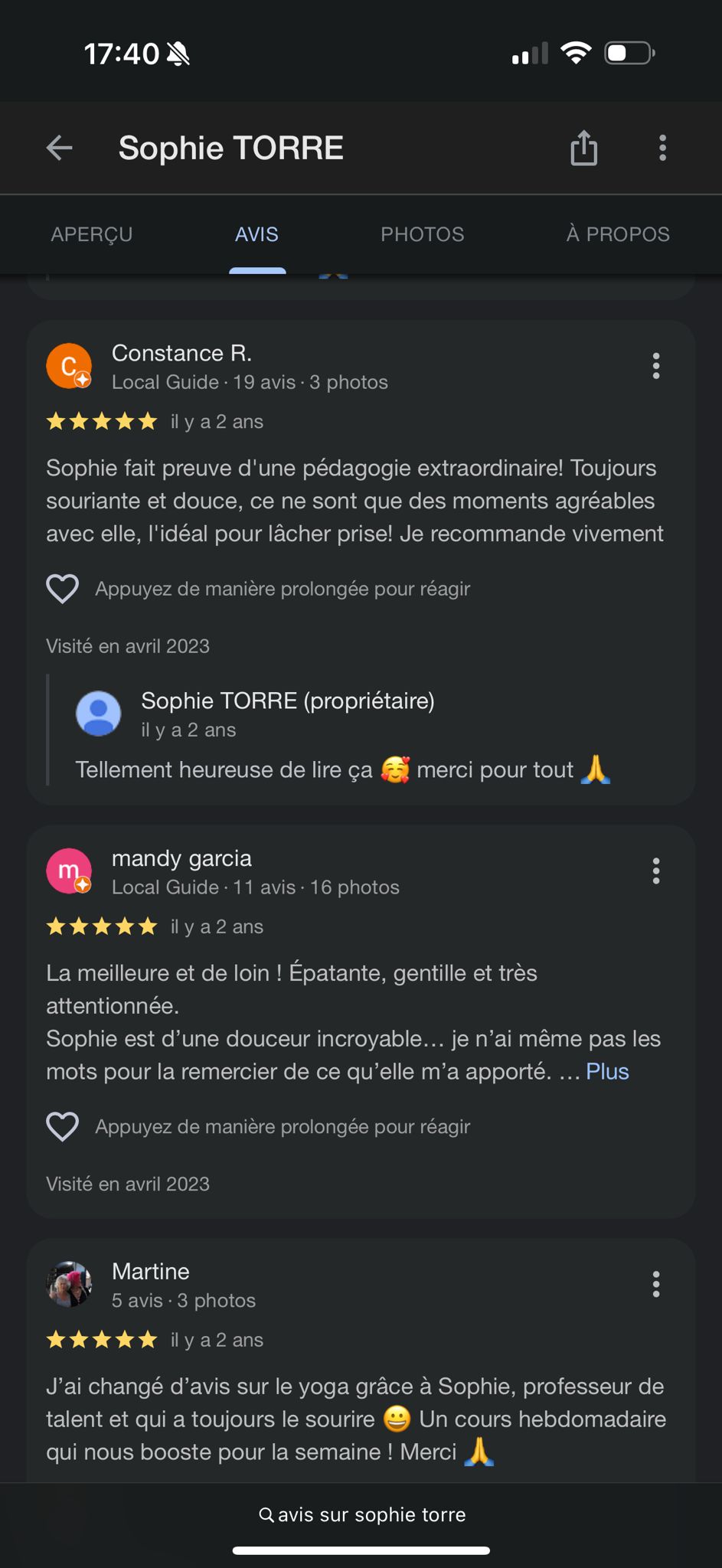Like Constance R.'s review with the heart
This screenshot has width=722, height=1568.
(63, 589)
